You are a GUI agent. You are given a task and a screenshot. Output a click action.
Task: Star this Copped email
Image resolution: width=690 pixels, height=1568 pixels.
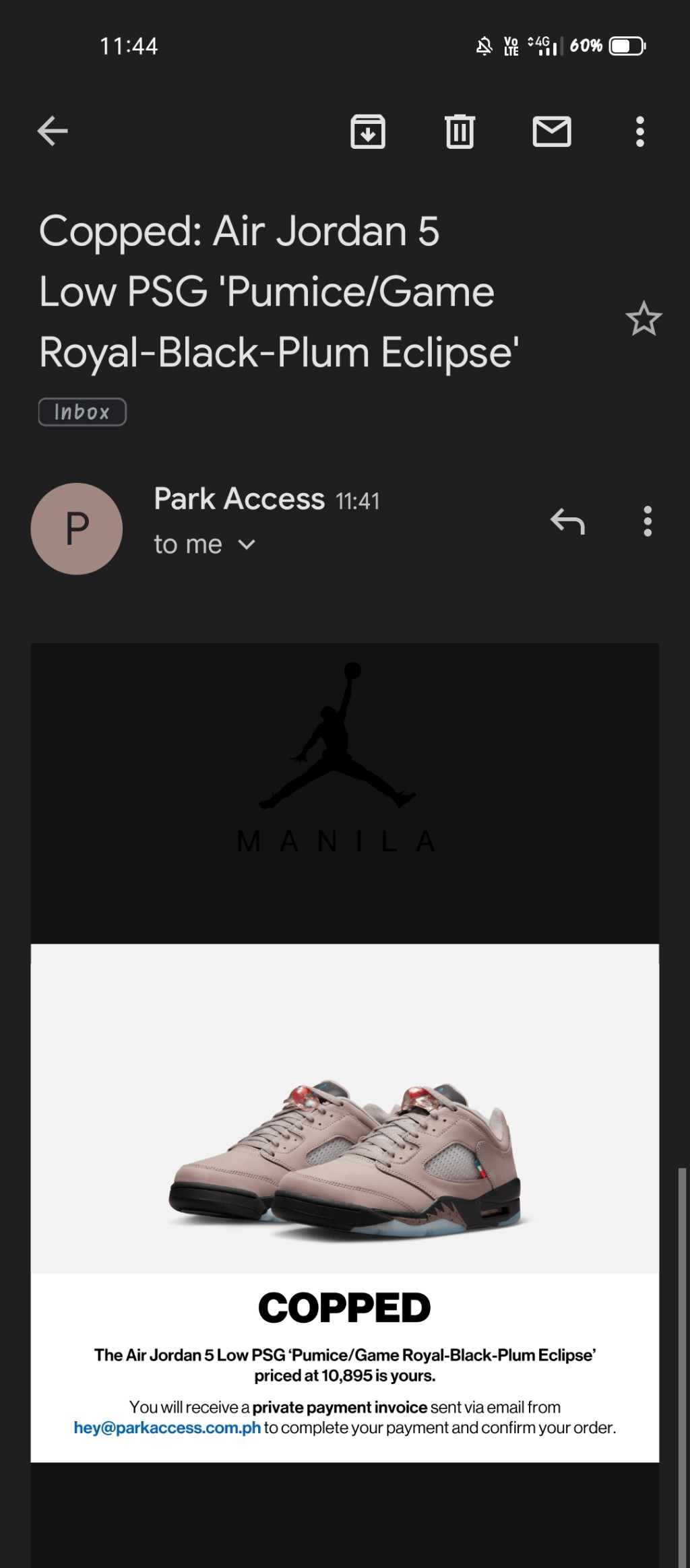(644, 319)
